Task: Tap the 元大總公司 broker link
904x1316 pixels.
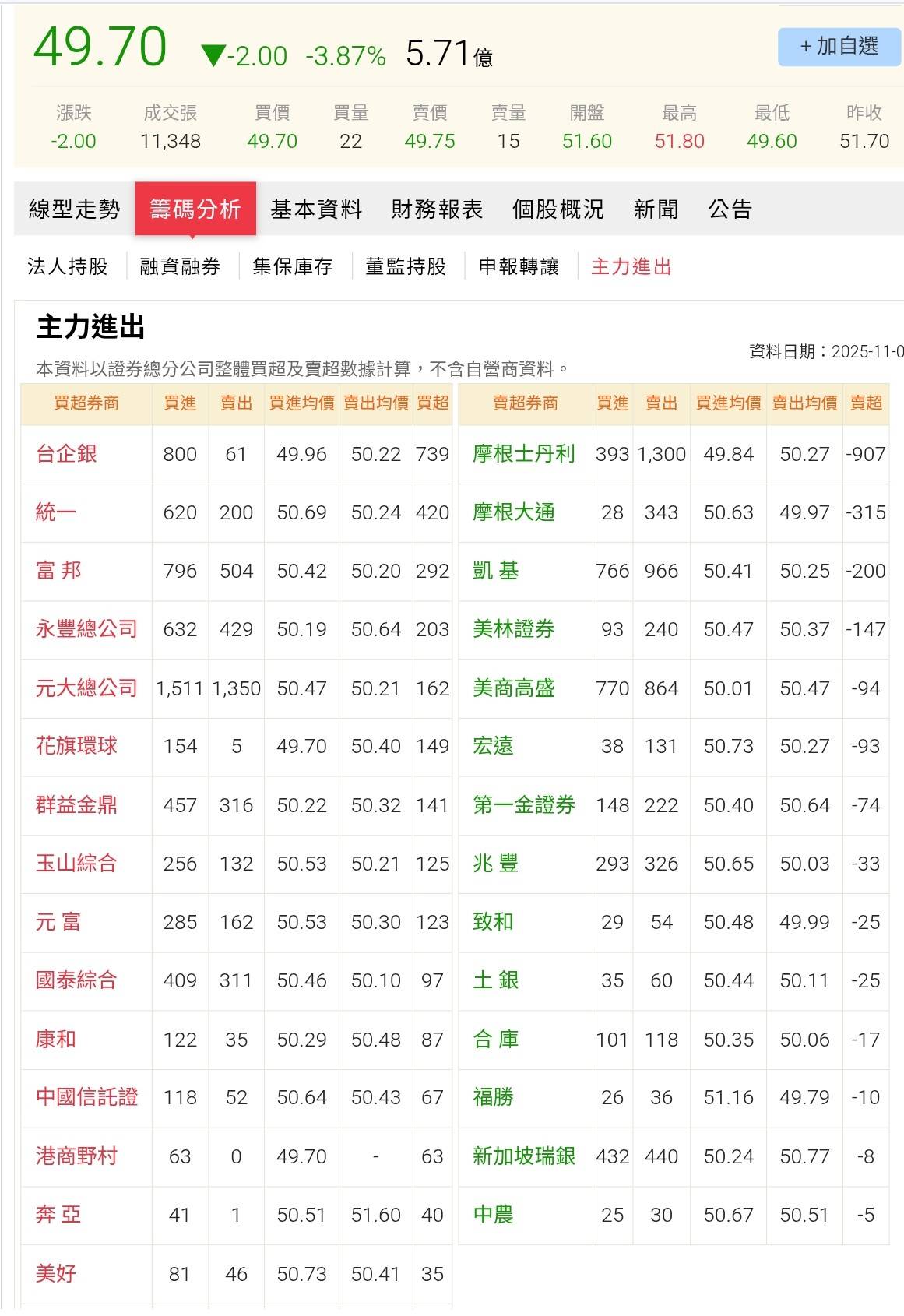Action: (x=86, y=688)
